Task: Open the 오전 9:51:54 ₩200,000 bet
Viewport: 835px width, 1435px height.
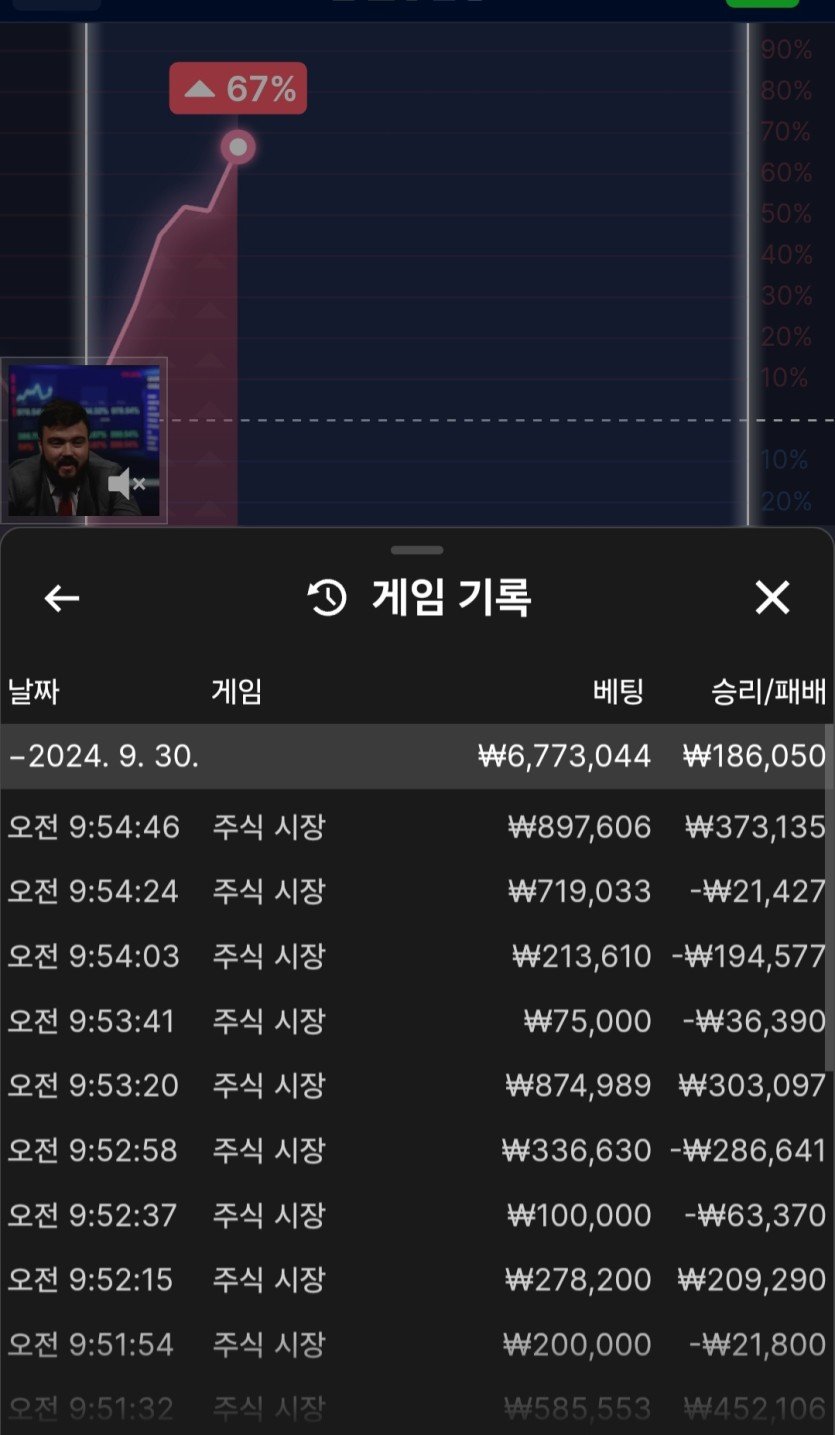Action: [x=416, y=1344]
